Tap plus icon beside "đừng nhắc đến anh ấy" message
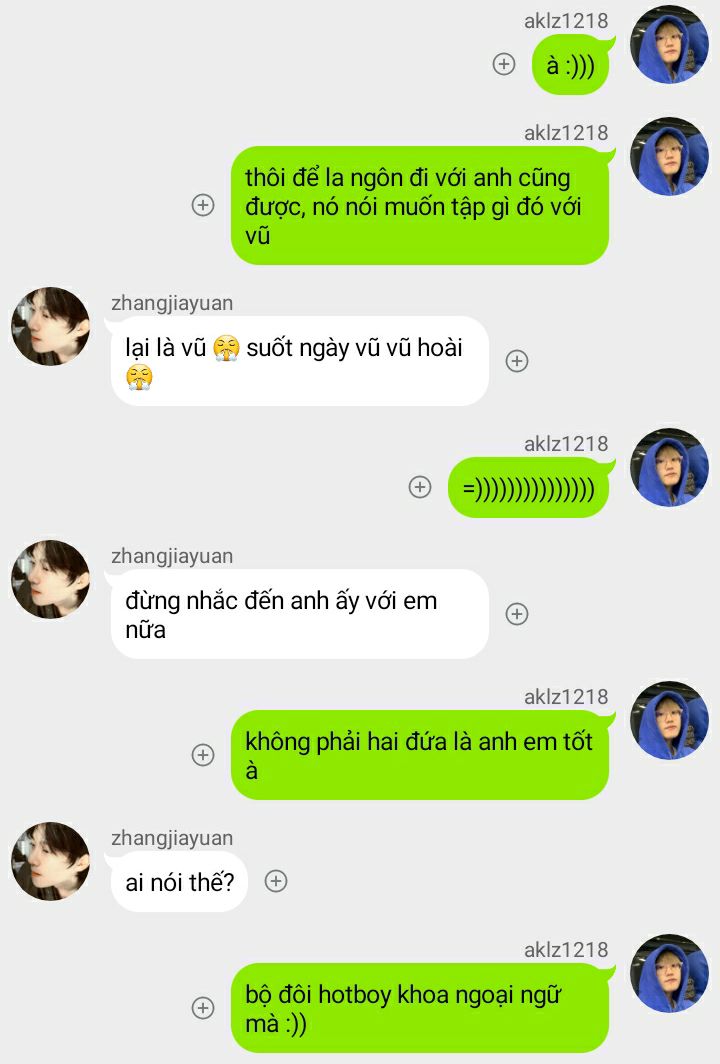The height and width of the screenshot is (1064, 720). (x=517, y=614)
